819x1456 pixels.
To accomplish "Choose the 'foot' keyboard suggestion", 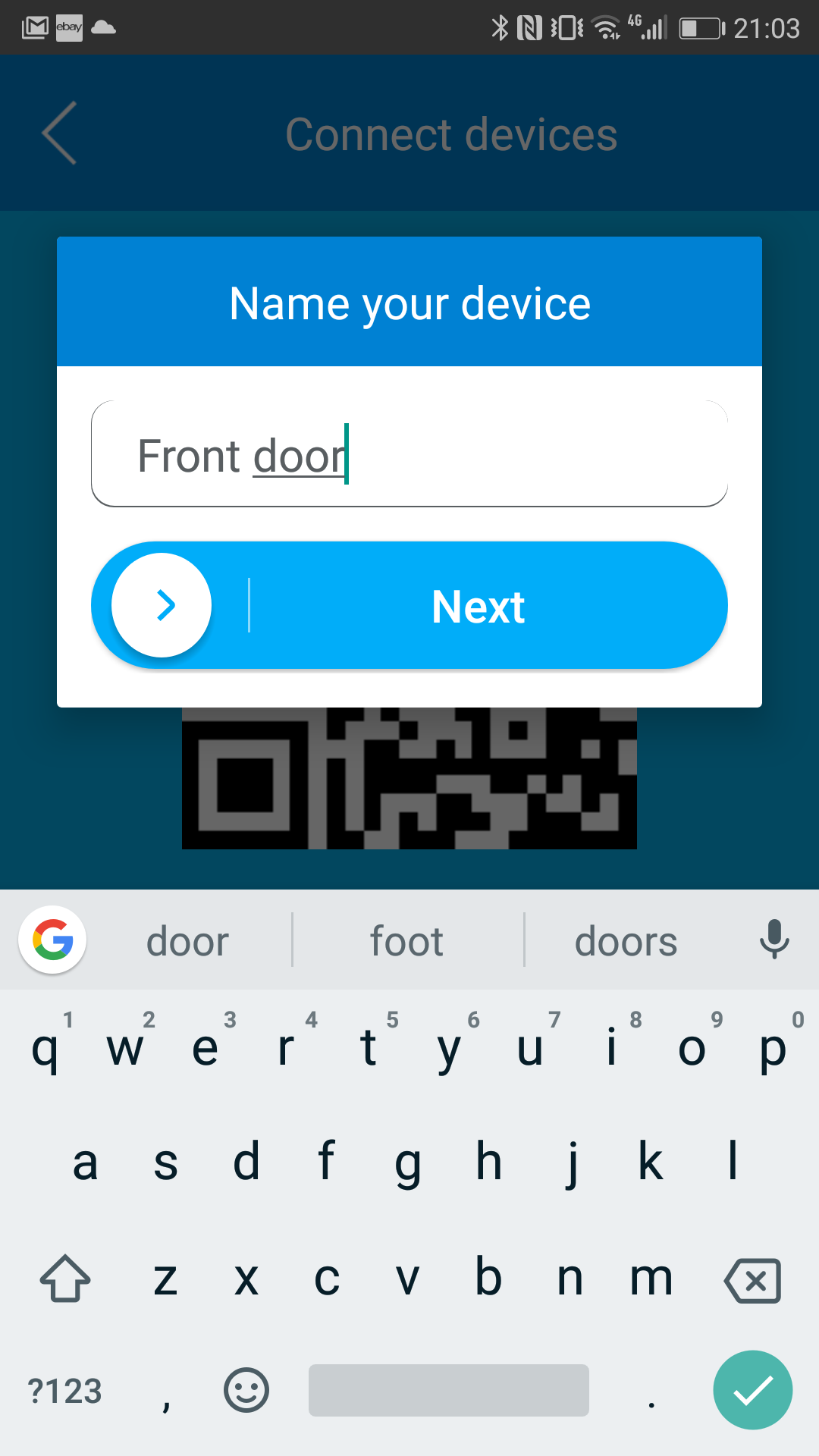I will [x=407, y=941].
